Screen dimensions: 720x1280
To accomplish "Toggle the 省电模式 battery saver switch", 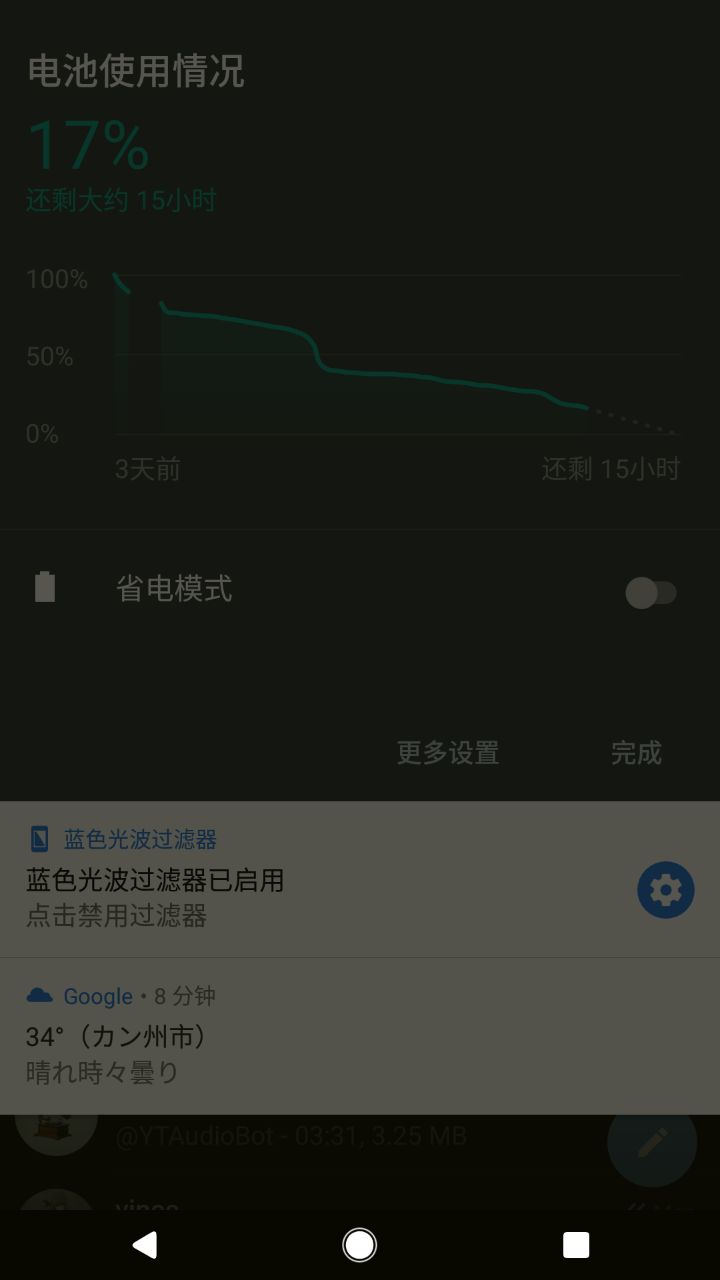I will pos(650,593).
